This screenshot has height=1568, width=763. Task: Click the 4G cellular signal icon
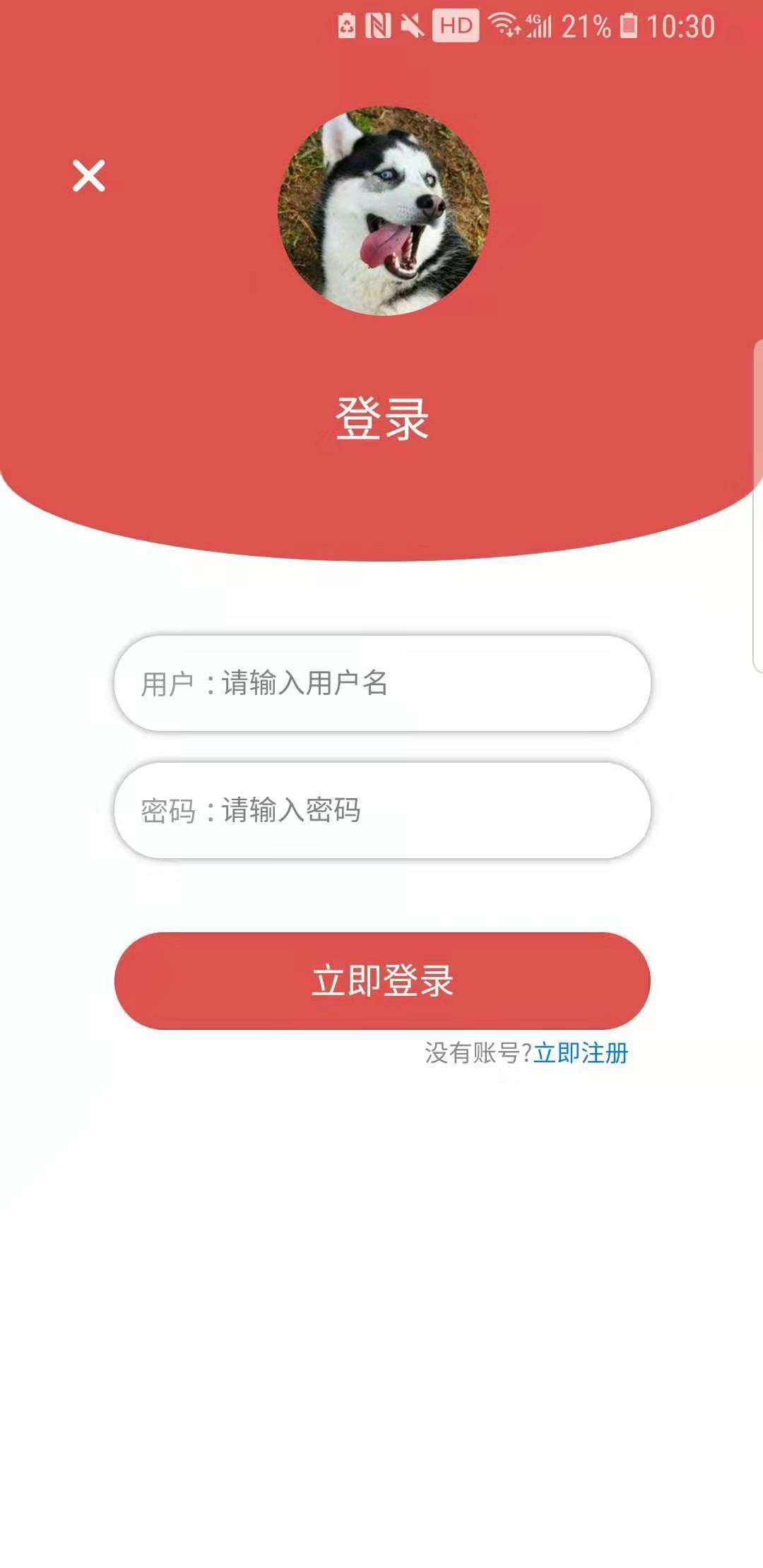tap(538, 25)
